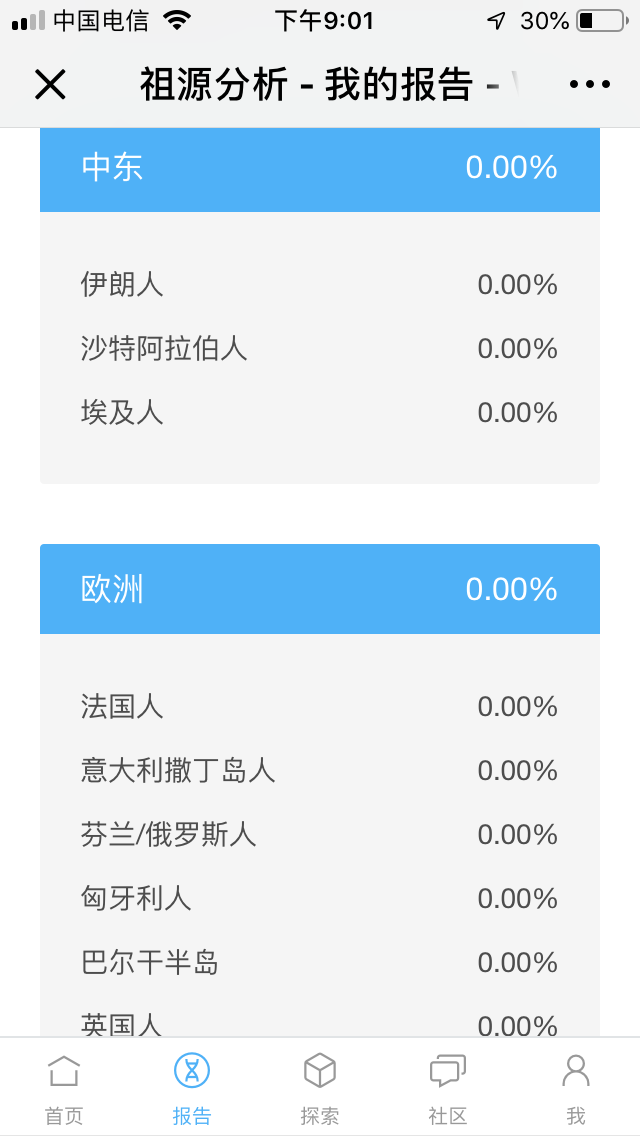The image size is (640, 1136).
Task: Open the three-dot overflow menu
Action: [589, 85]
